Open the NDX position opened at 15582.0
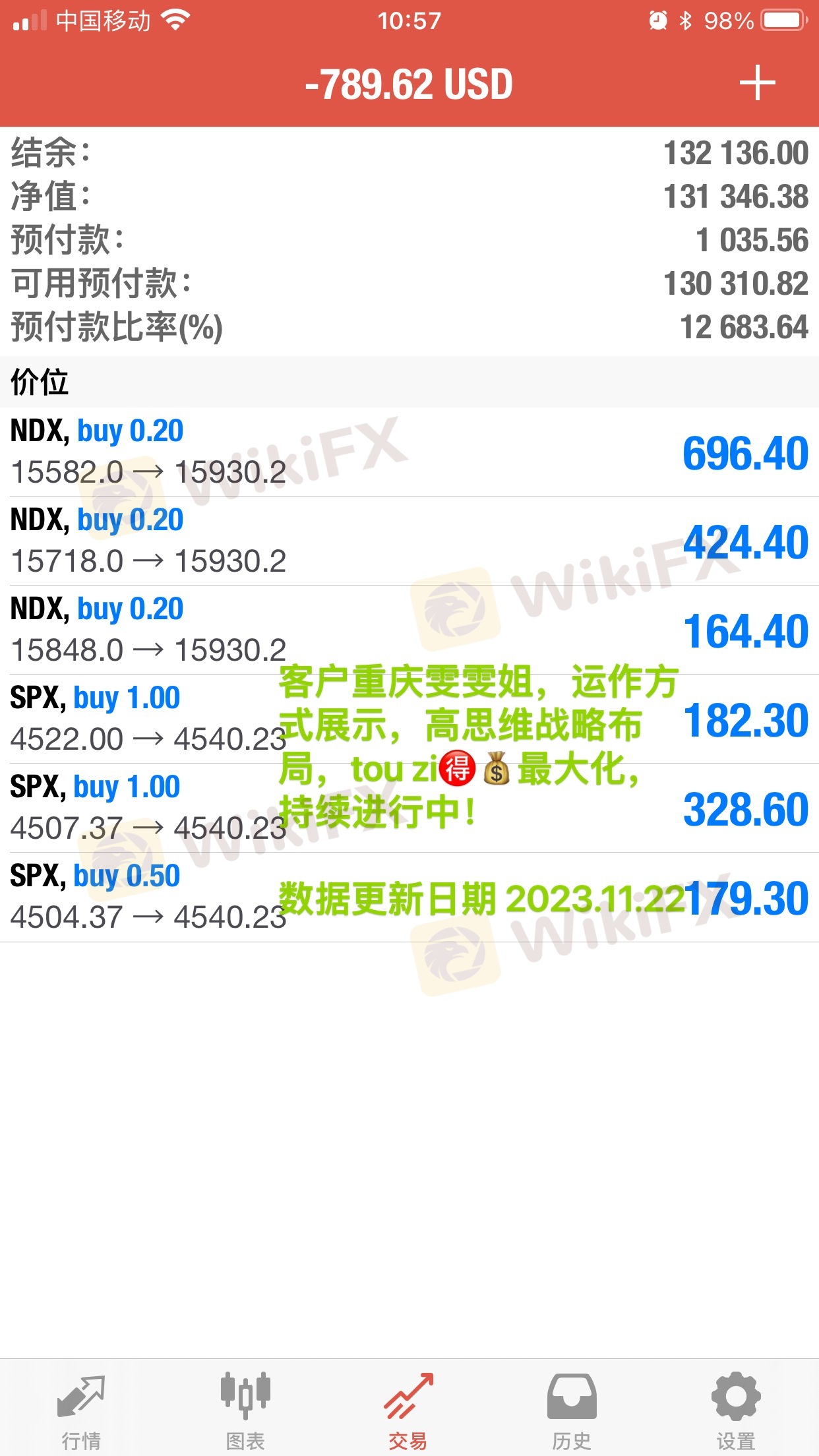The height and width of the screenshot is (1456, 819). coord(409,452)
